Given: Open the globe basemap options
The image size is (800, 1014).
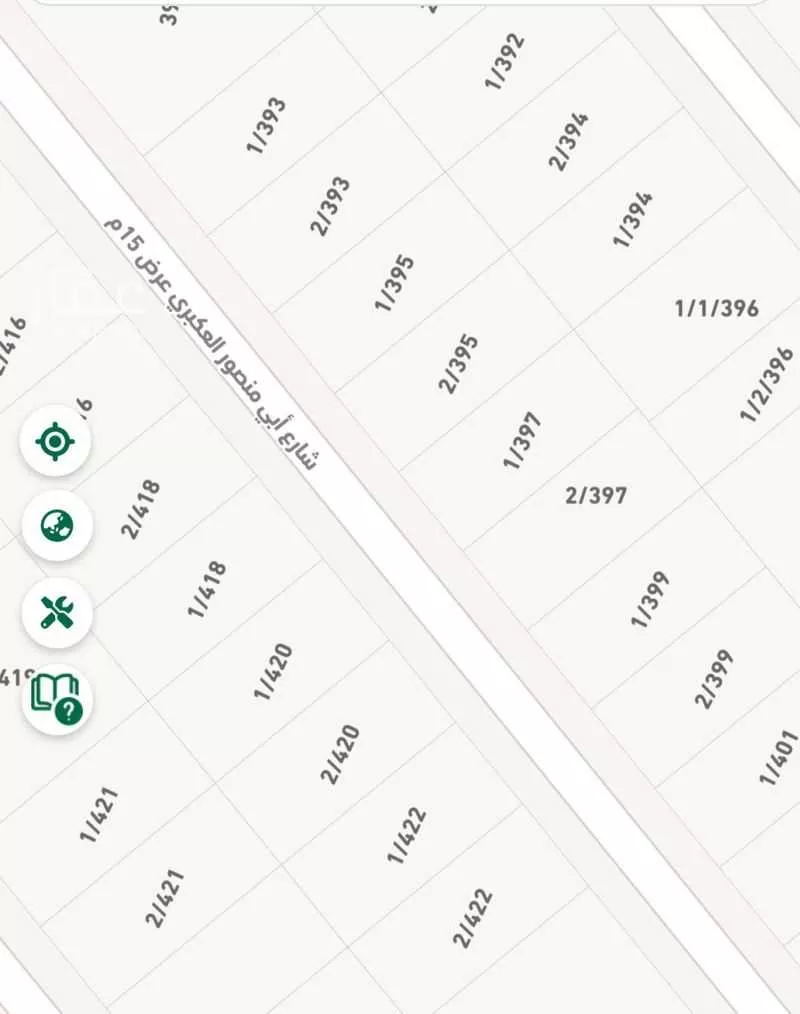Looking at the screenshot, I should (57, 525).
